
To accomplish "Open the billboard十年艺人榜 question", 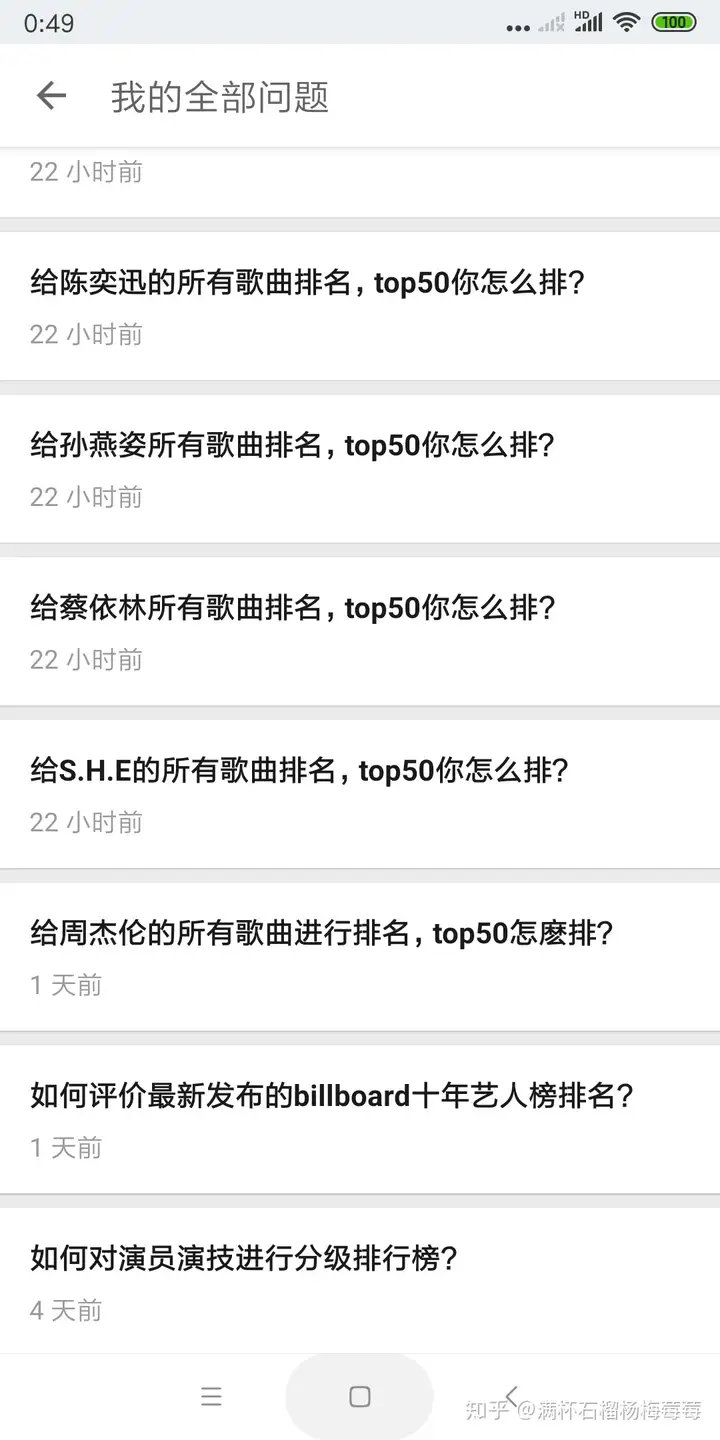I will 360,1120.
